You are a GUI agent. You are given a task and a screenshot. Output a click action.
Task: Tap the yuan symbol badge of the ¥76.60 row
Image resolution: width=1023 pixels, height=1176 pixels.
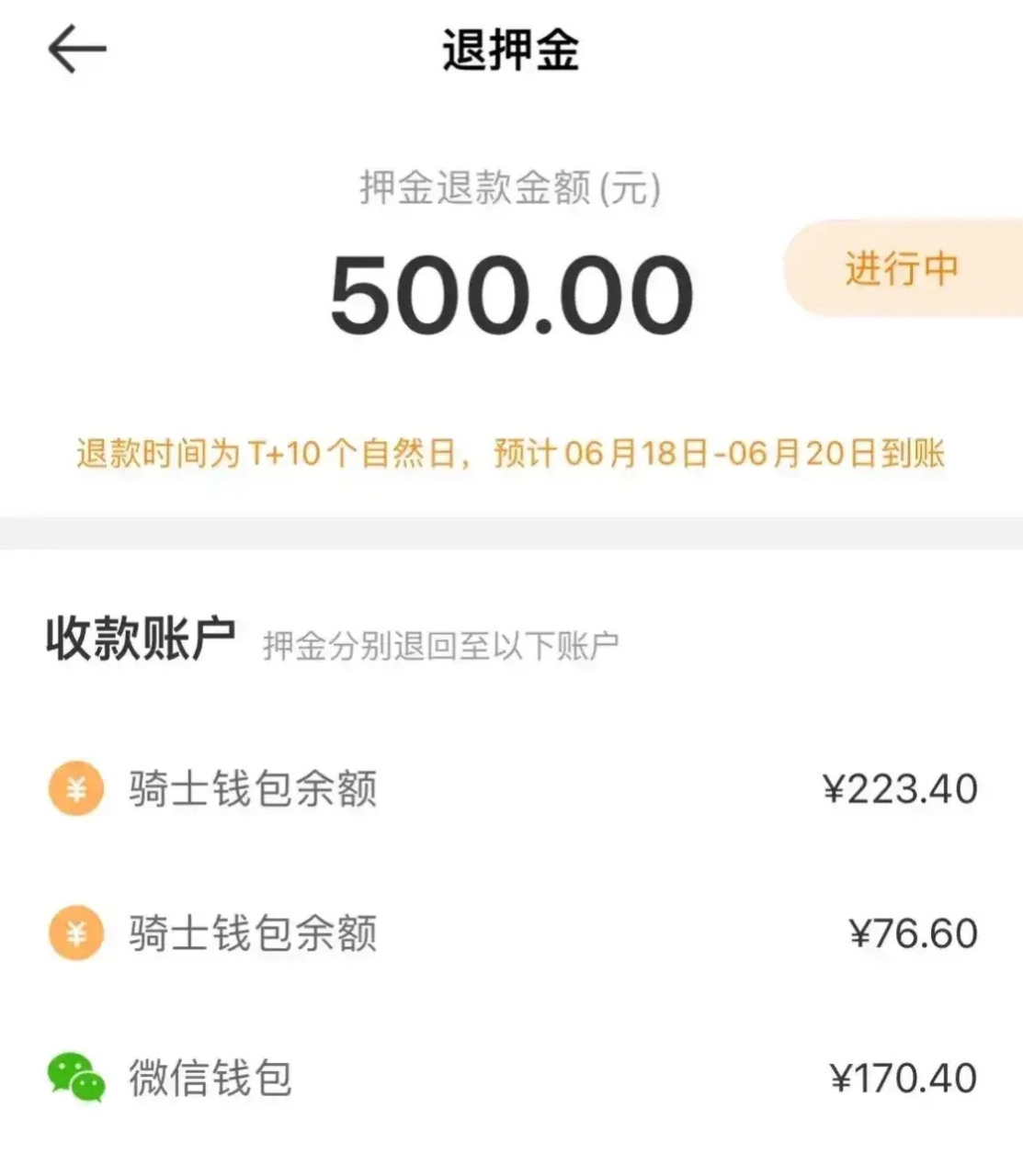[76, 933]
